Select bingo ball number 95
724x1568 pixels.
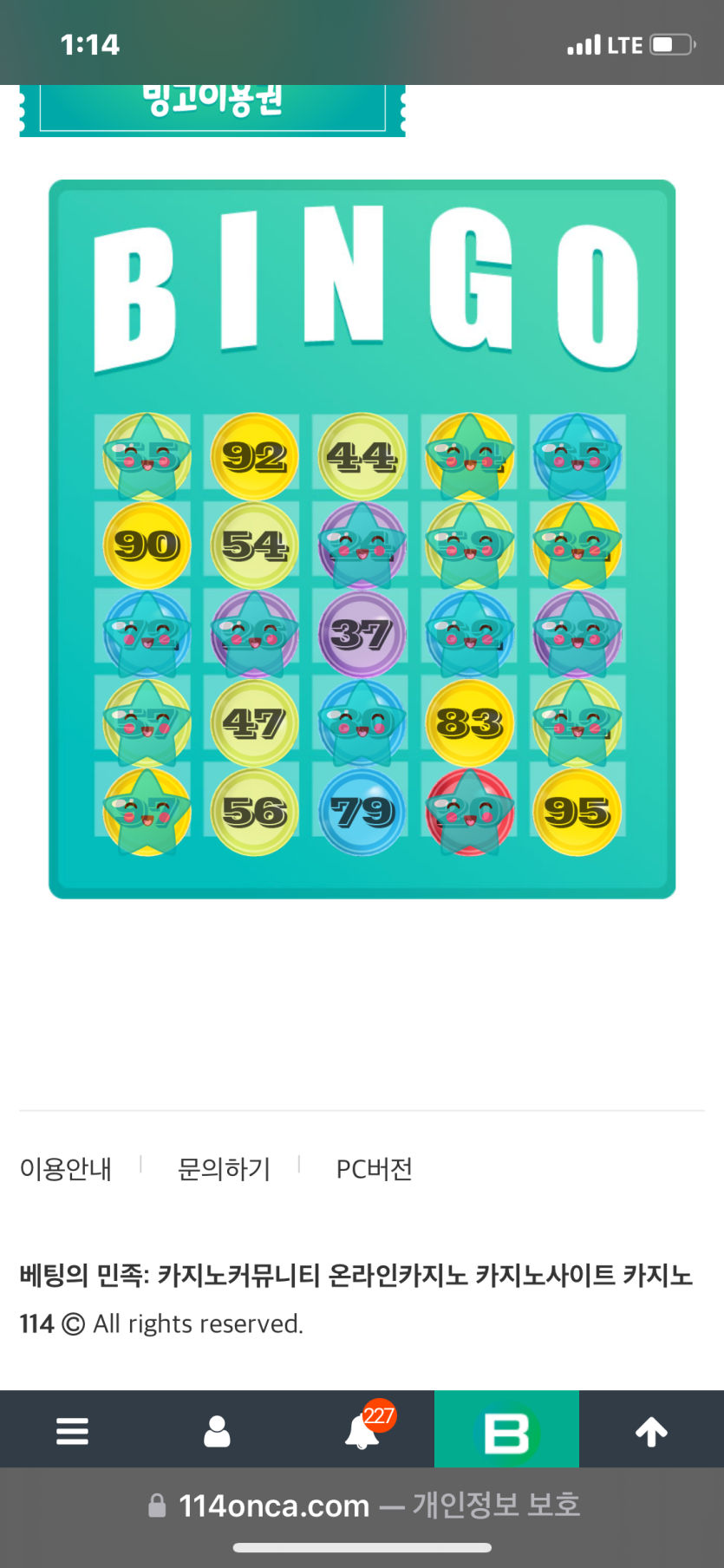(x=577, y=812)
